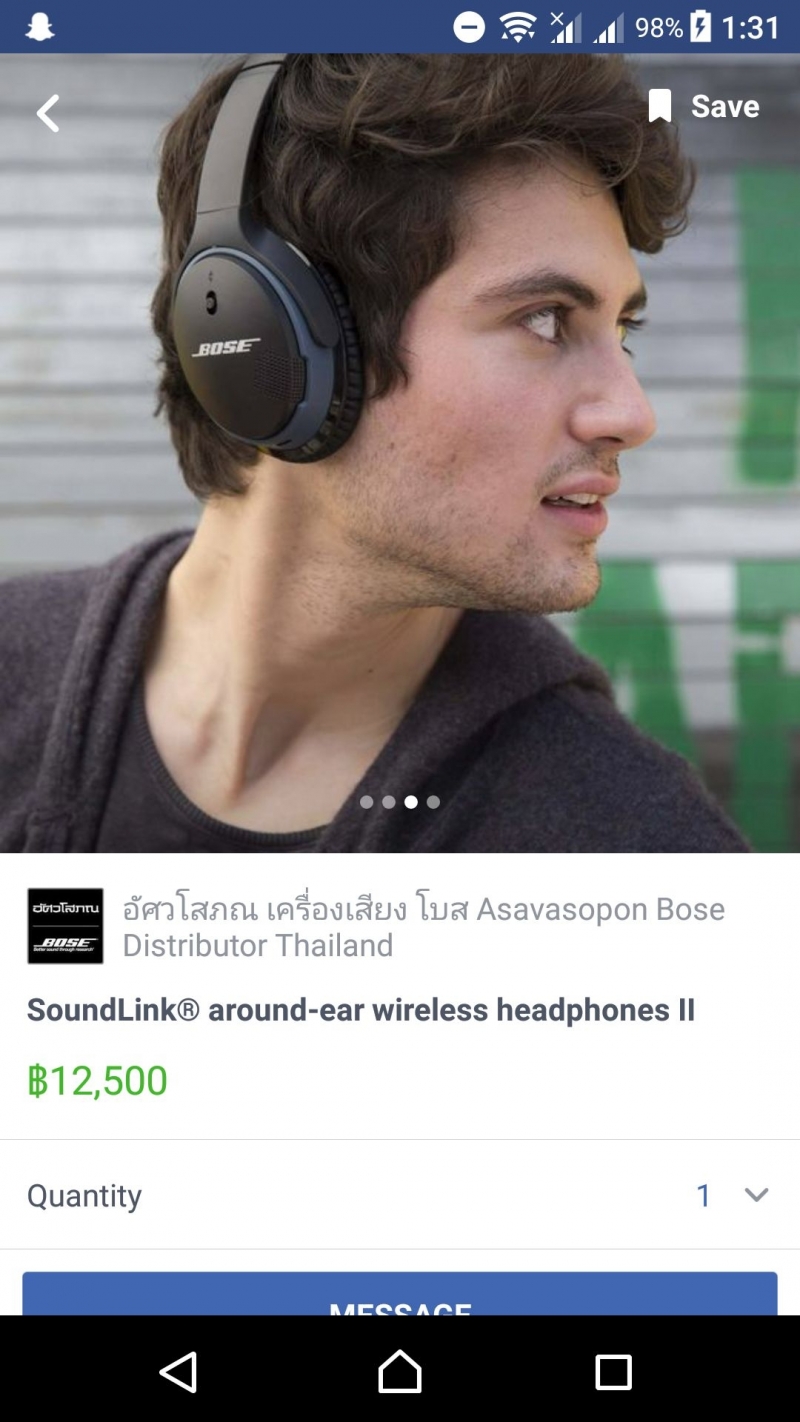This screenshot has height=1422, width=800.
Task: Expand the Quantity dropdown
Action: [755, 1195]
